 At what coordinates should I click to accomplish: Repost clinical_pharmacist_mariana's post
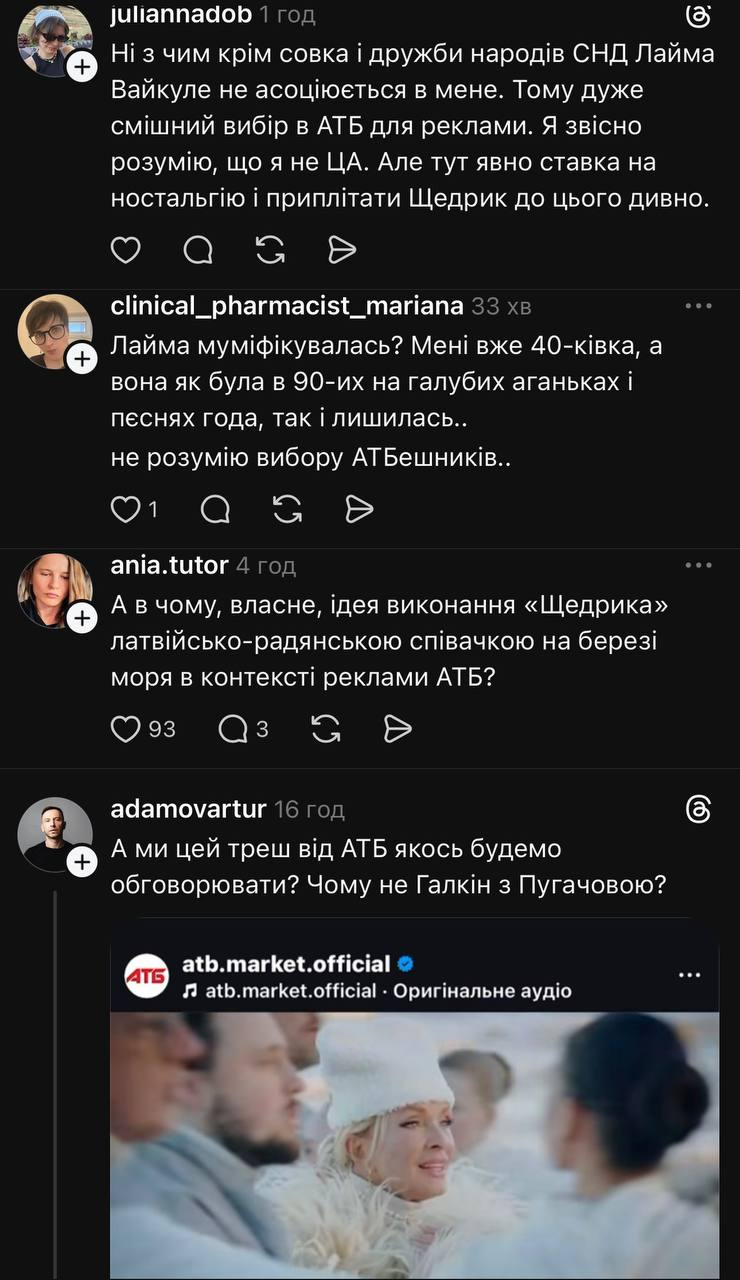[x=287, y=510]
